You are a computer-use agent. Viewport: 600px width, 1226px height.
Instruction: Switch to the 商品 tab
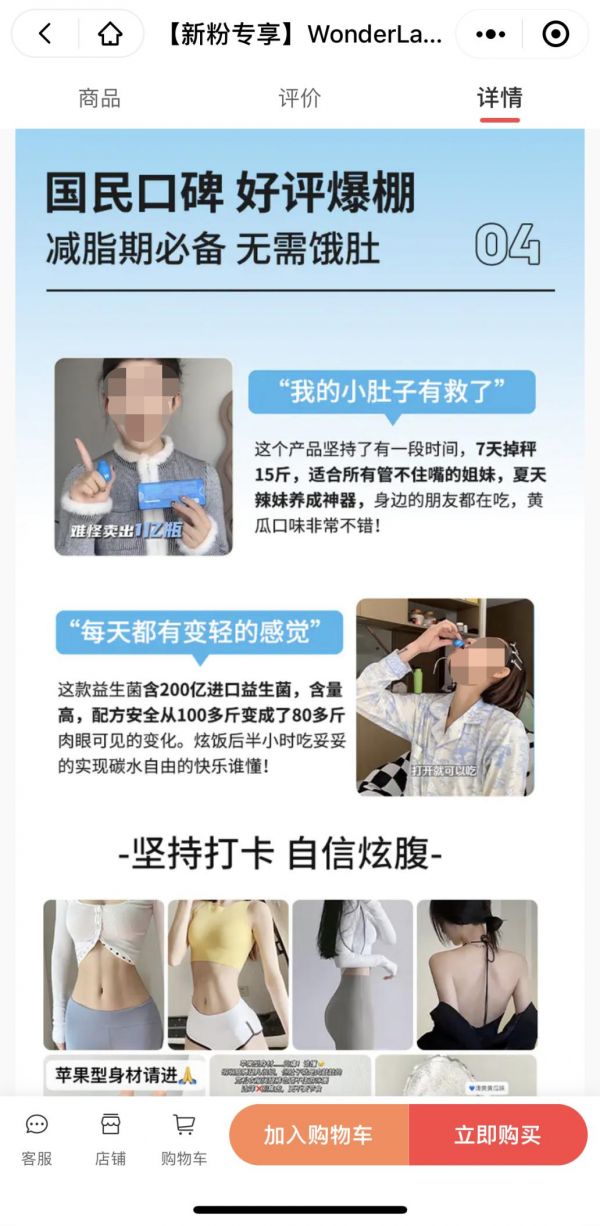99,98
